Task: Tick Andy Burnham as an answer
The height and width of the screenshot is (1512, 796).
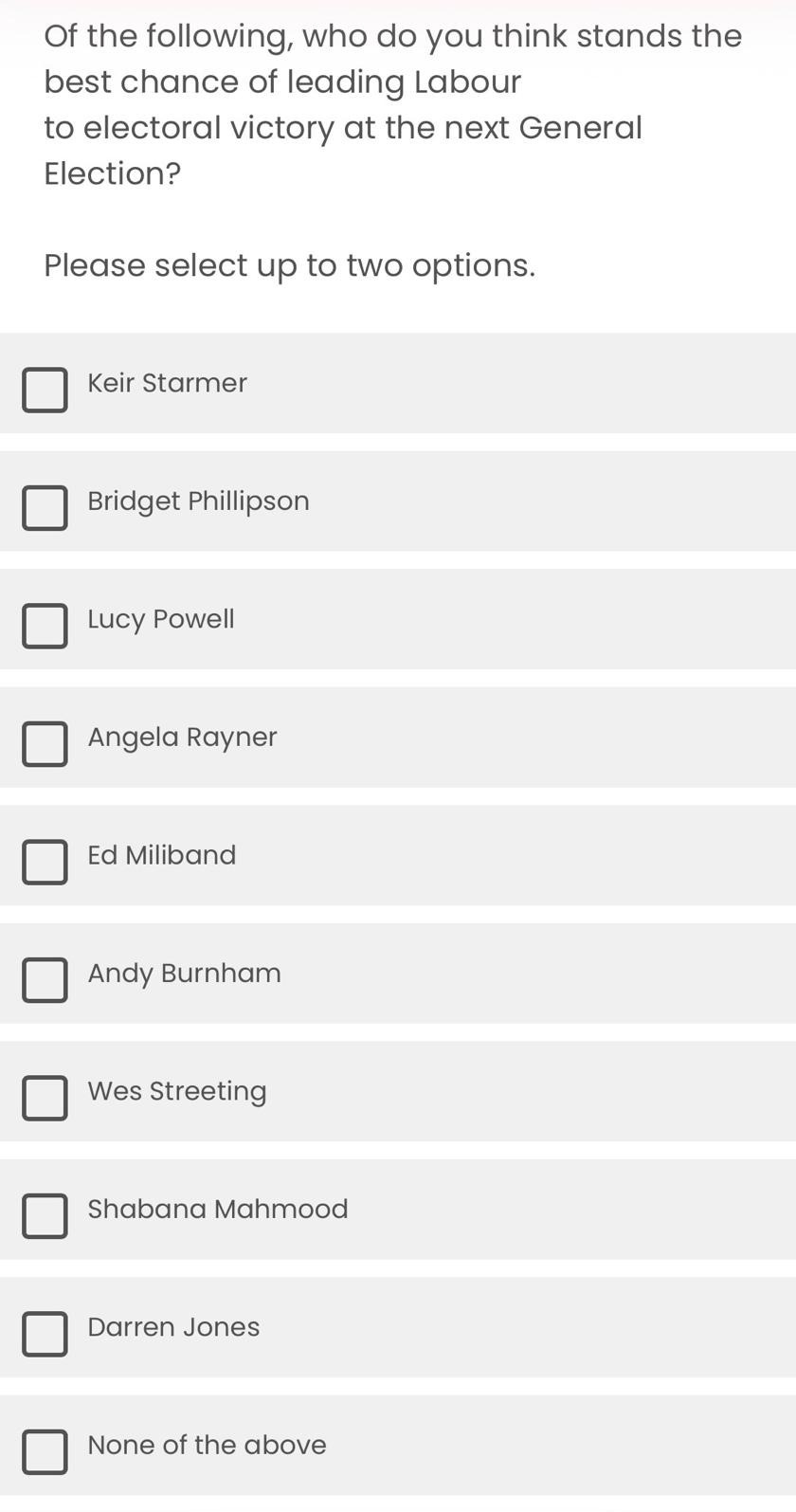Action: (x=45, y=979)
